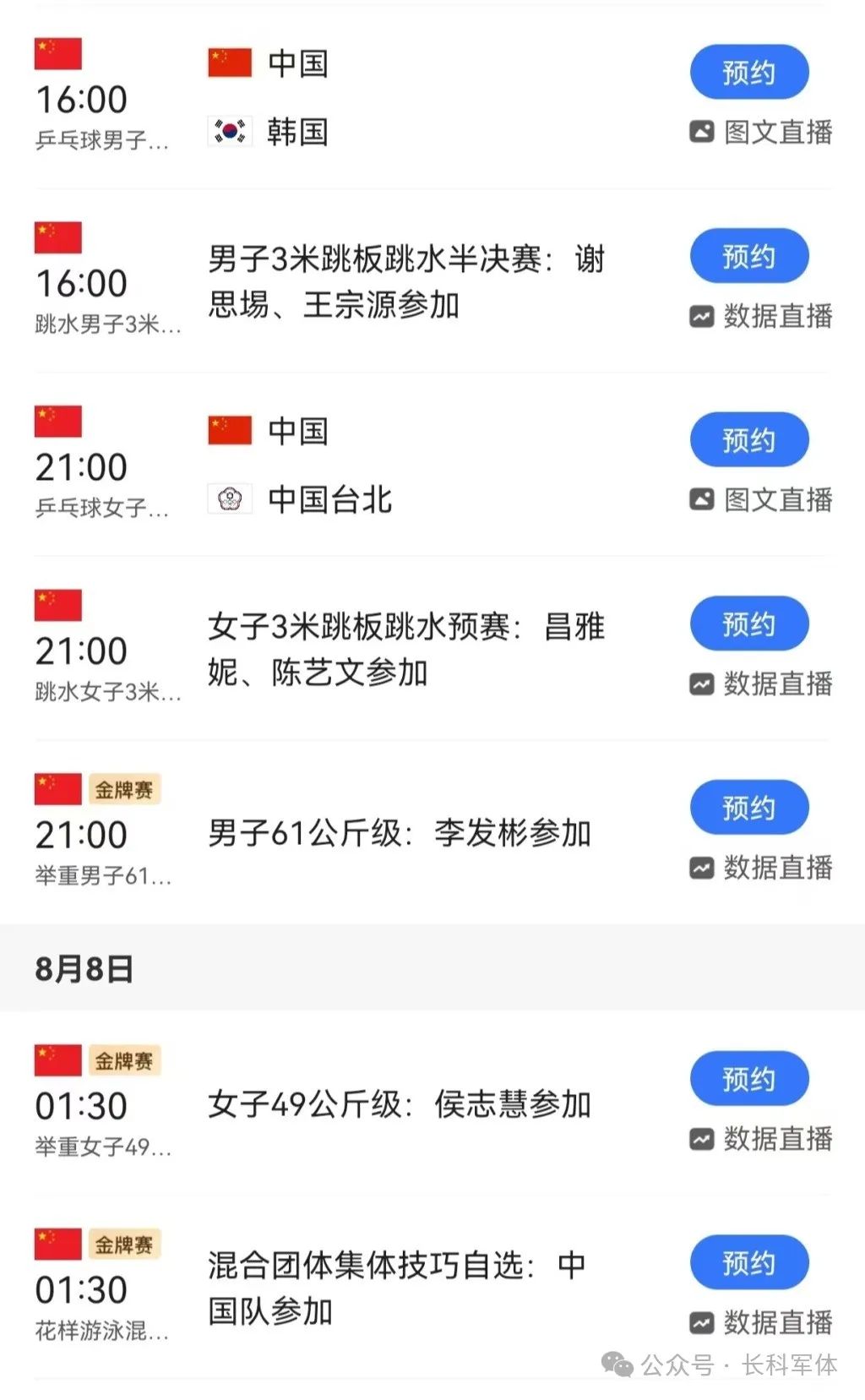Open 图文直播 for China vs Korea match
This screenshot has height=1400, width=865.
[762, 132]
